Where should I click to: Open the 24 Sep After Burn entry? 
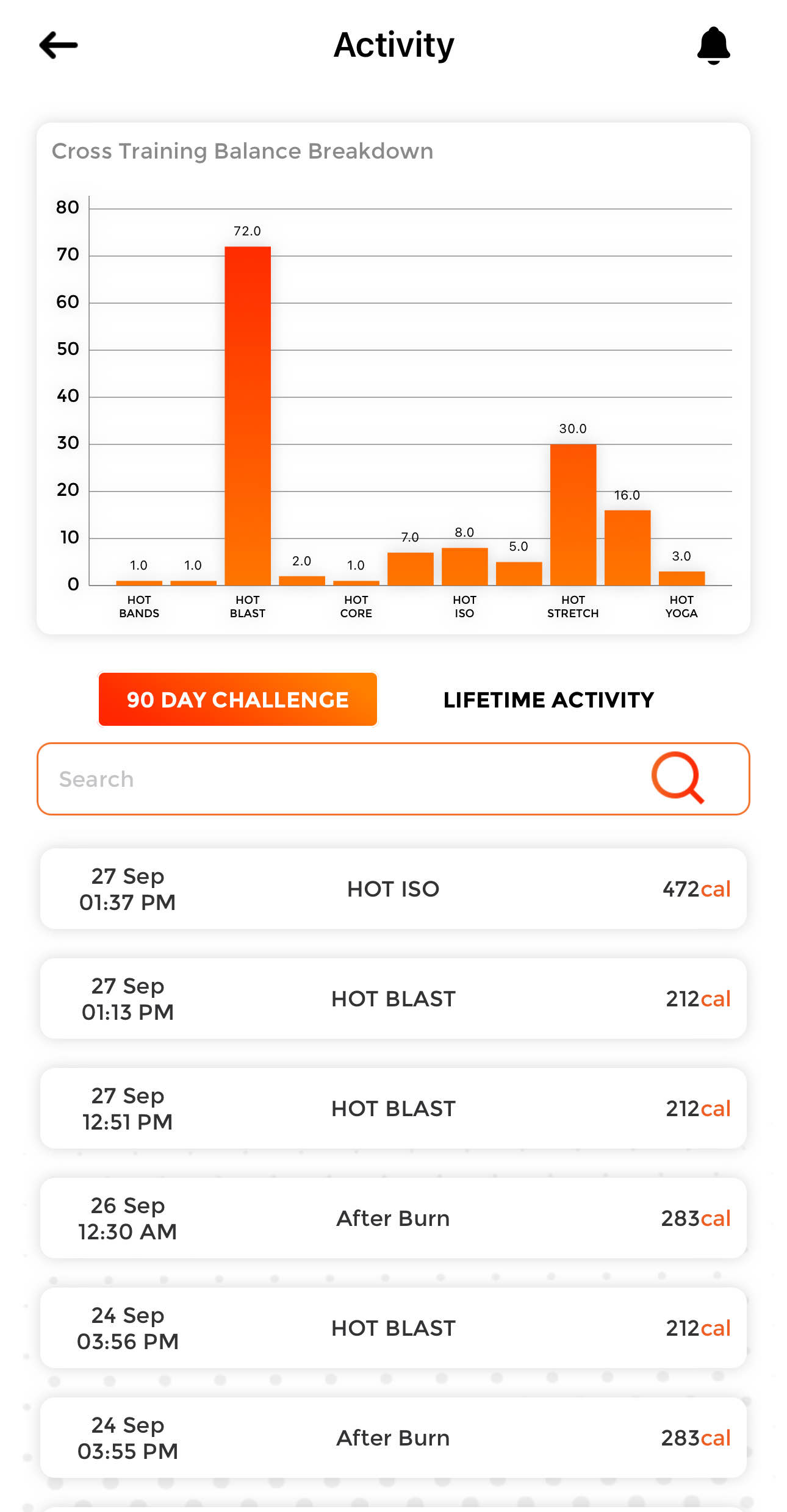[393, 1438]
